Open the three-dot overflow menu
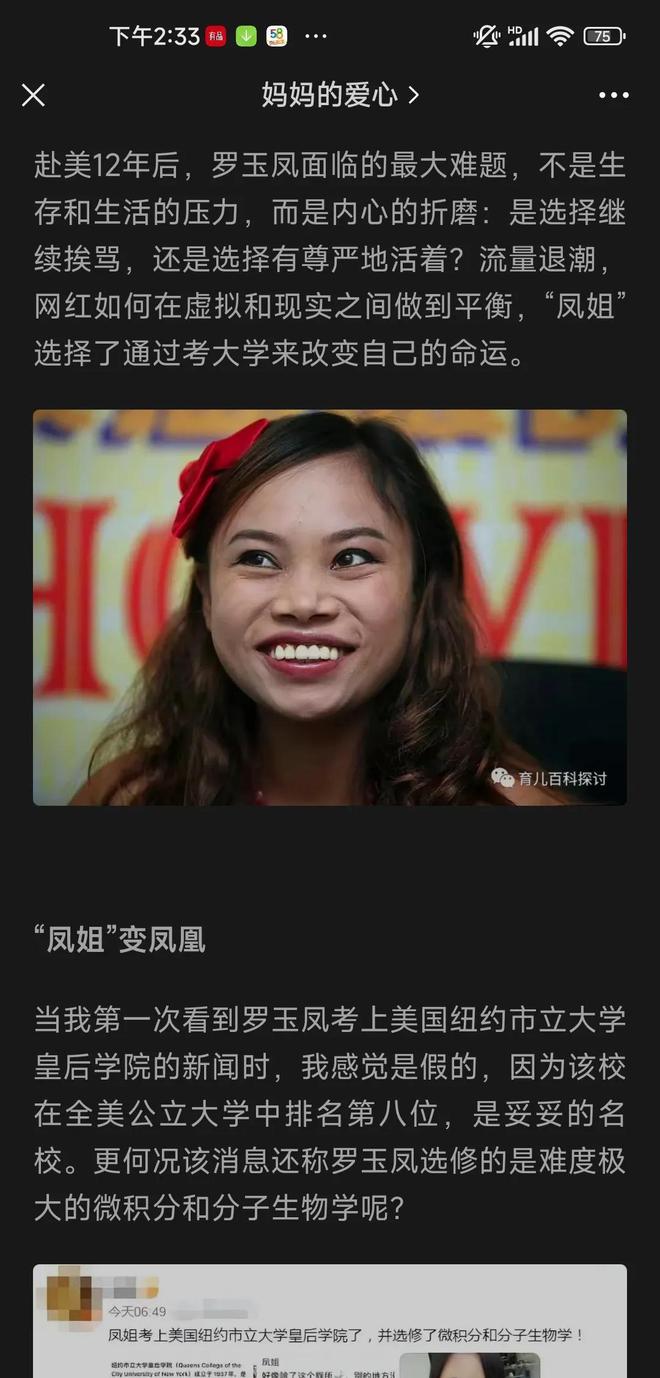Image resolution: width=660 pixels, height=1378 pixels. point(613,96)
